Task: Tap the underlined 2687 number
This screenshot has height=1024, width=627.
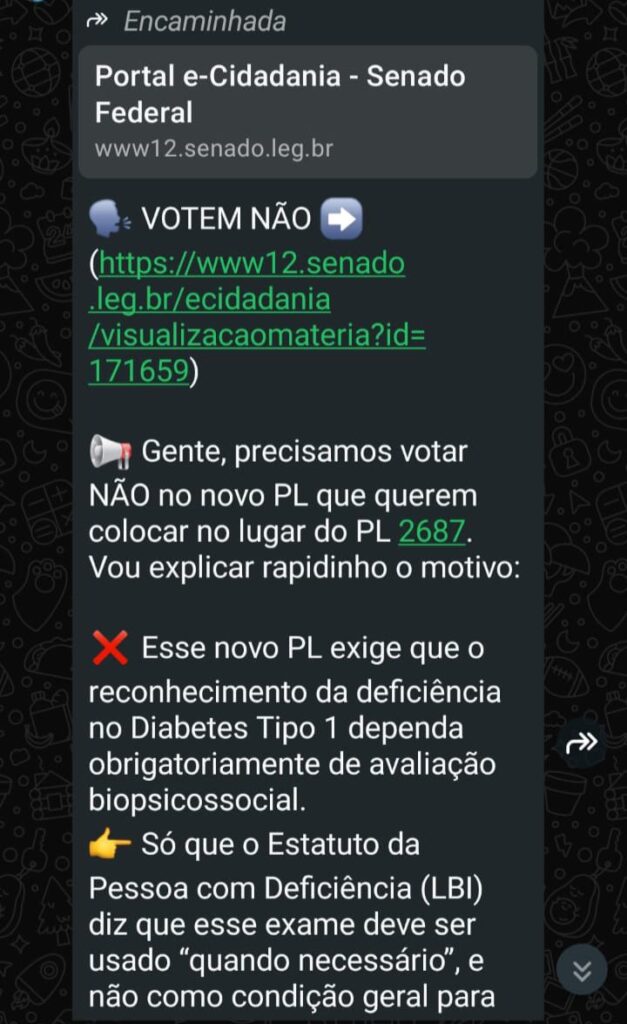Action: pos(431,531)
